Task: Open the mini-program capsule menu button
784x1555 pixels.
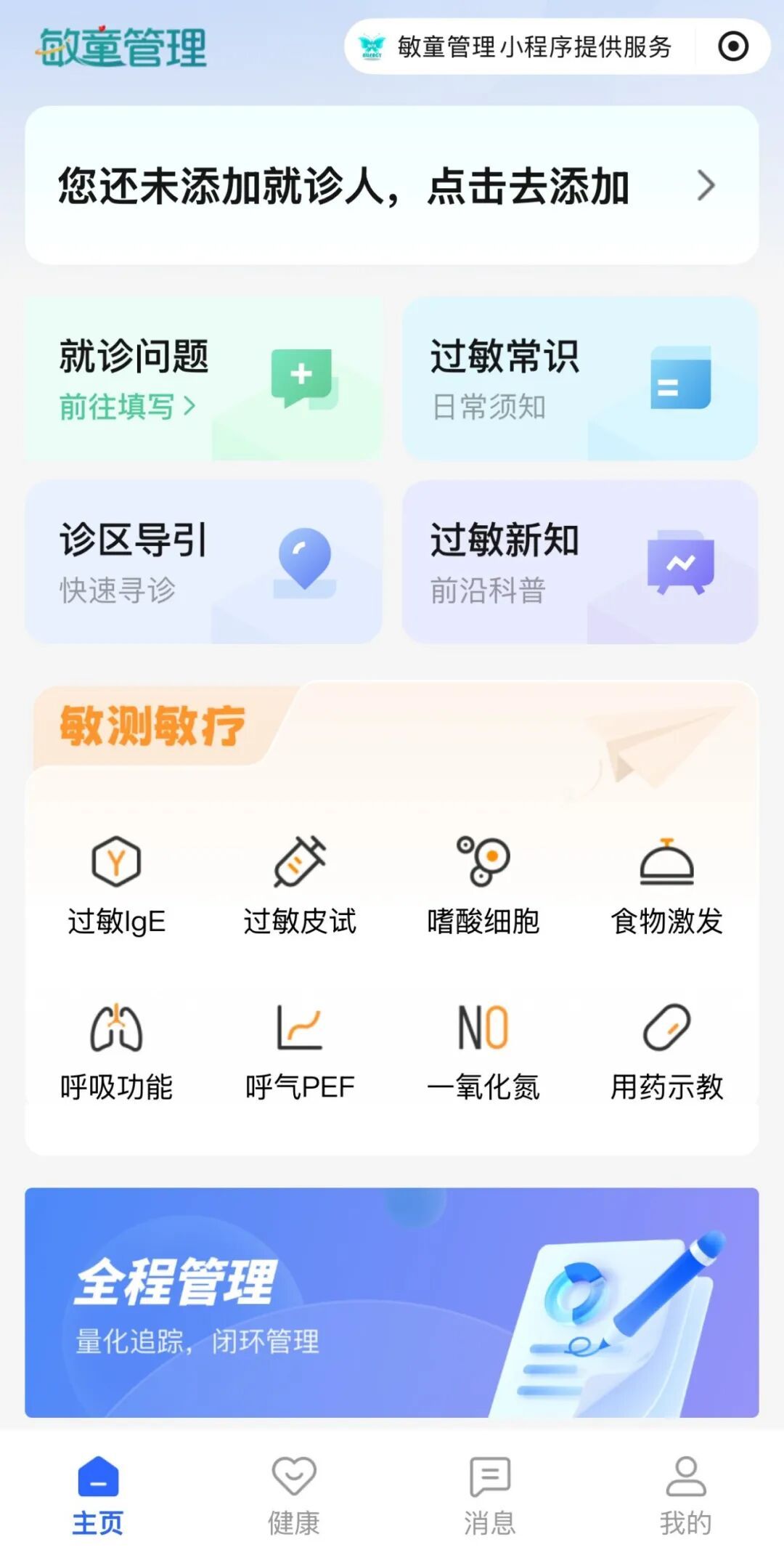Action: pos(735,46)
